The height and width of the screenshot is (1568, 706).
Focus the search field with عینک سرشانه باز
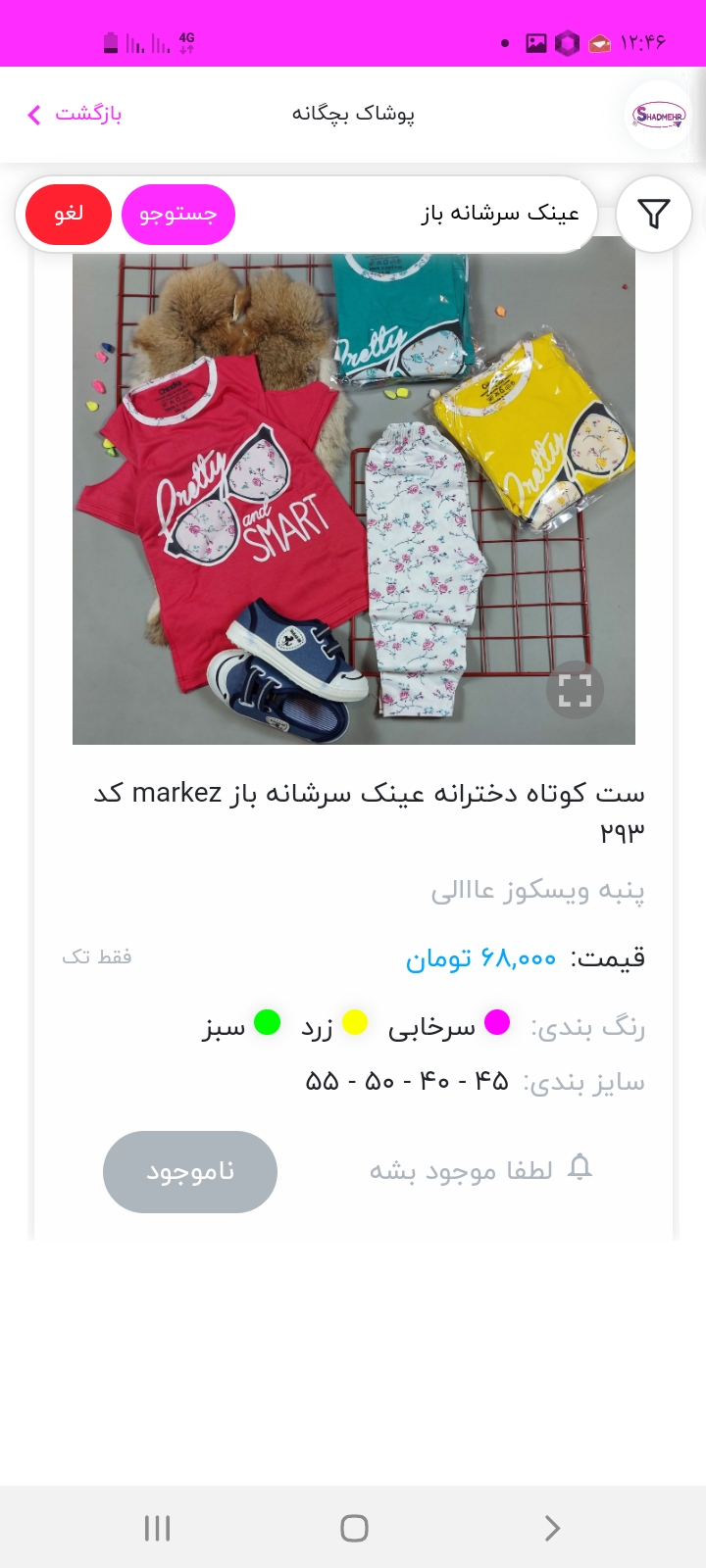(412, 214)
